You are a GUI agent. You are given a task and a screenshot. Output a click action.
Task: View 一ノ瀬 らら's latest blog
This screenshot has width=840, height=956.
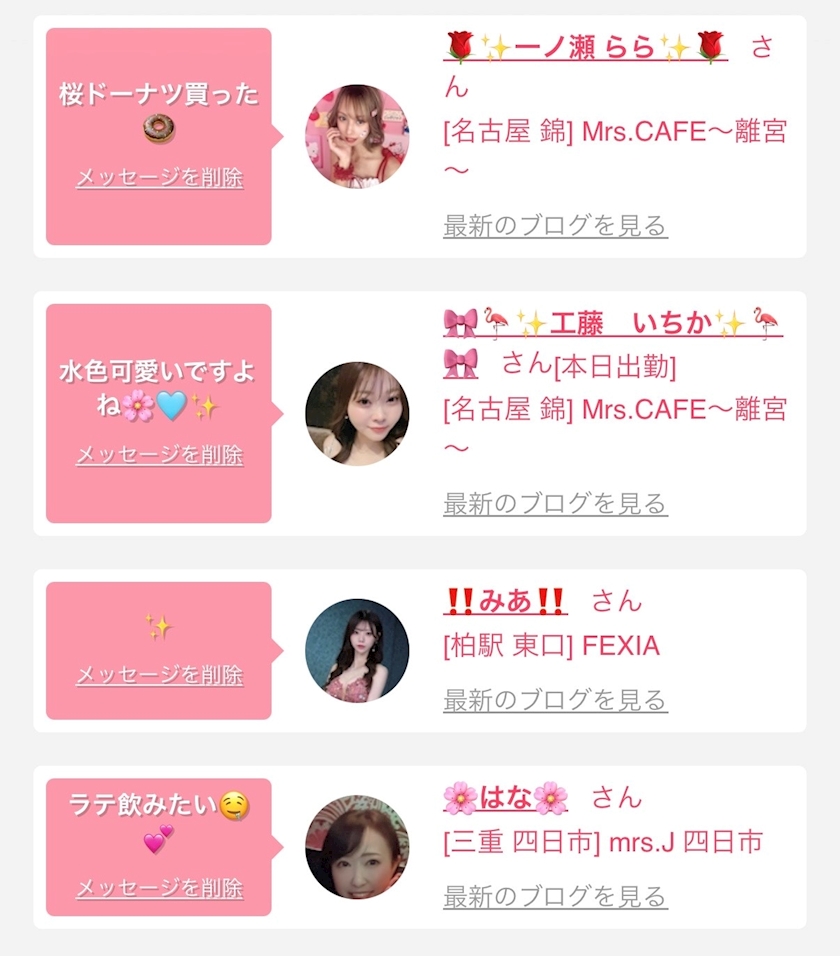(x=555, y=226)
